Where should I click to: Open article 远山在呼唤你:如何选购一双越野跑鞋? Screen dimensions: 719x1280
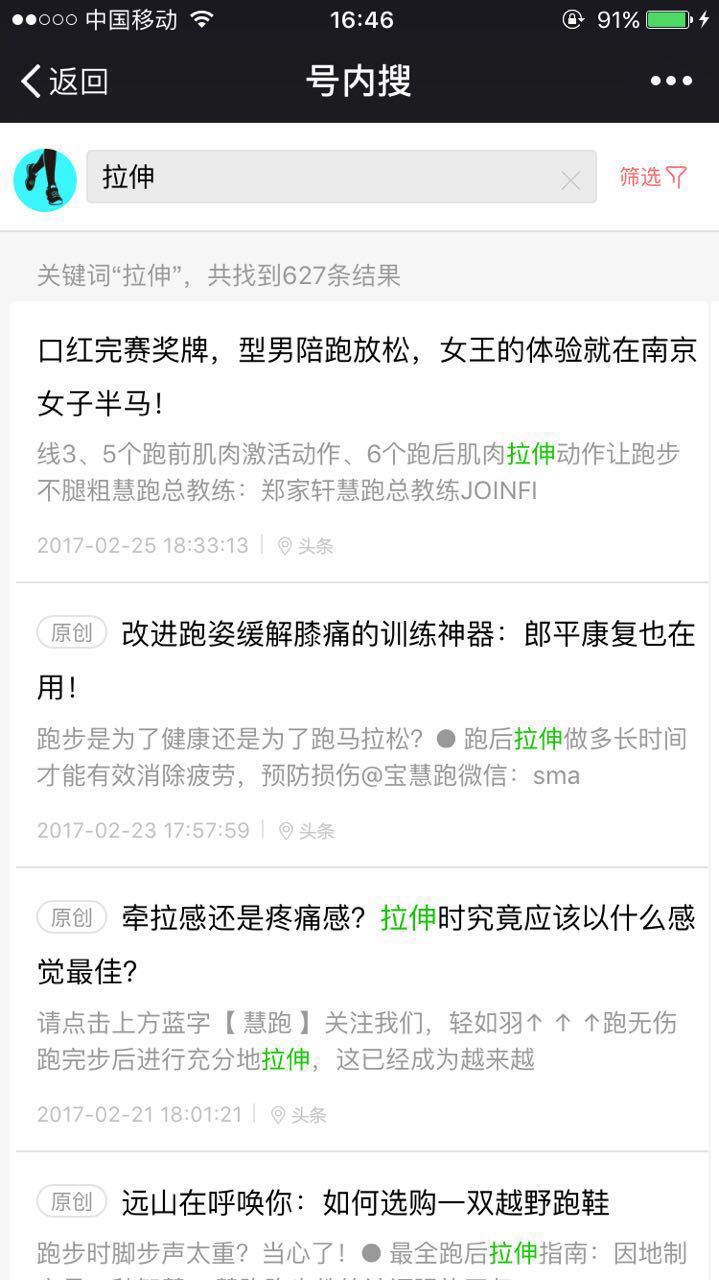click(x=366, y=1202)
